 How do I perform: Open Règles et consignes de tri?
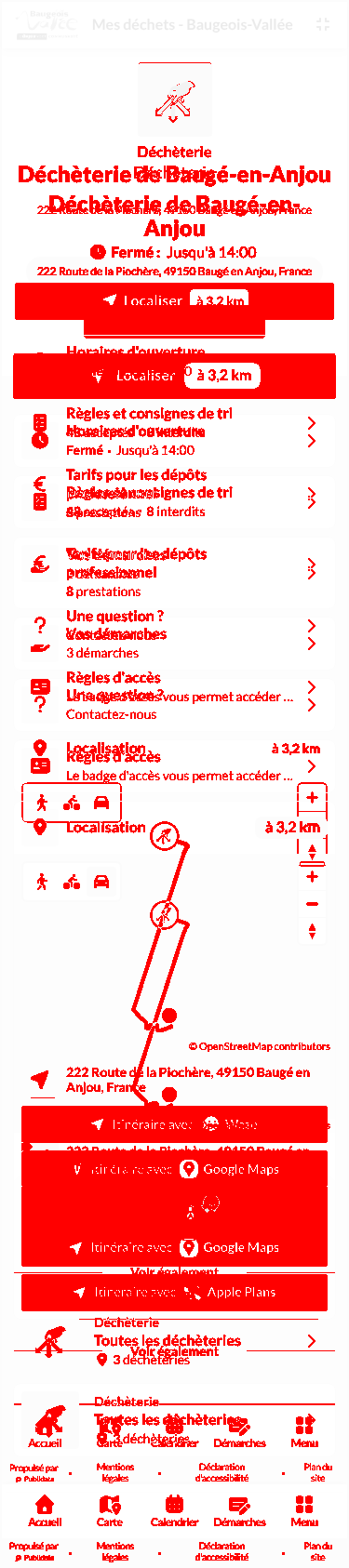[174, 502]
